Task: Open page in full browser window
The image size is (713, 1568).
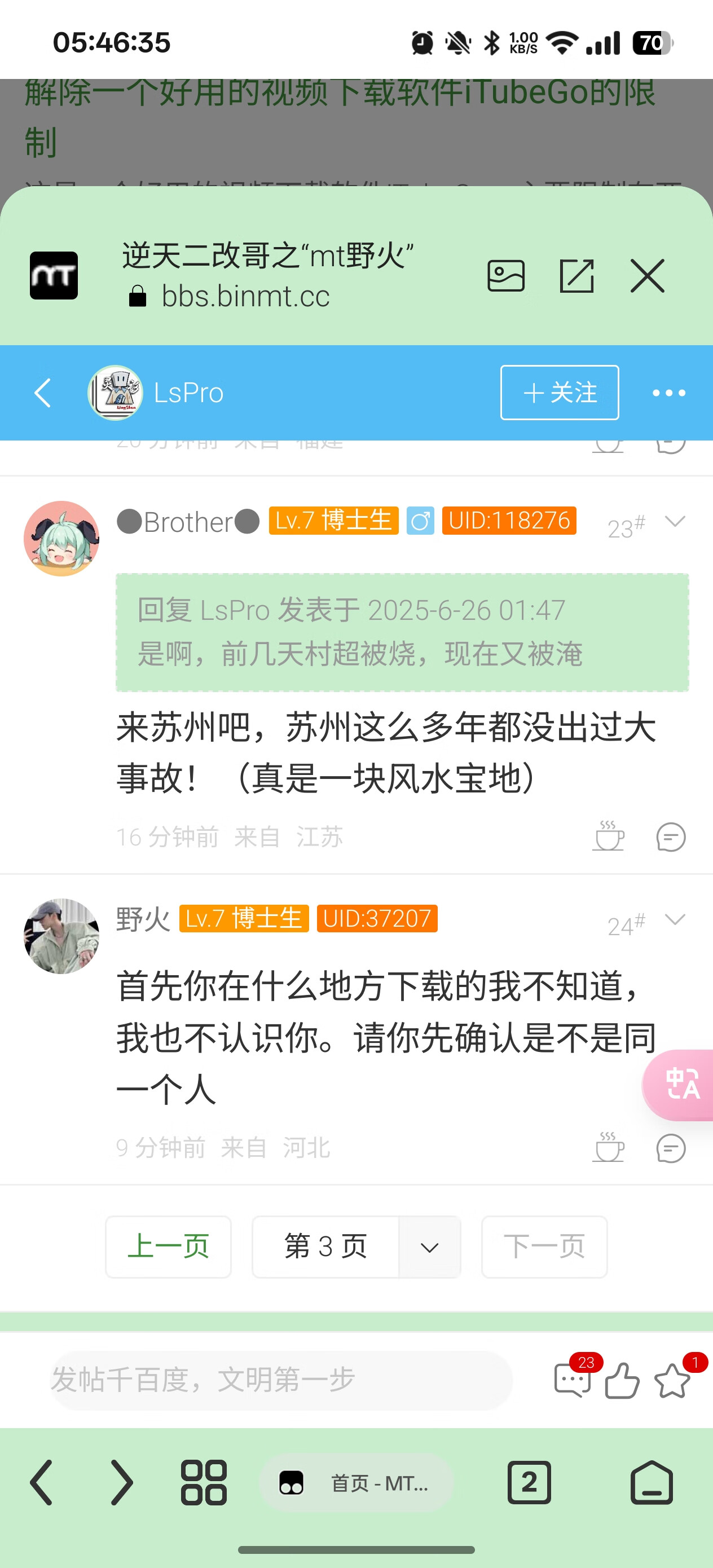Action: pyautogui.click(x=576, y=276)
